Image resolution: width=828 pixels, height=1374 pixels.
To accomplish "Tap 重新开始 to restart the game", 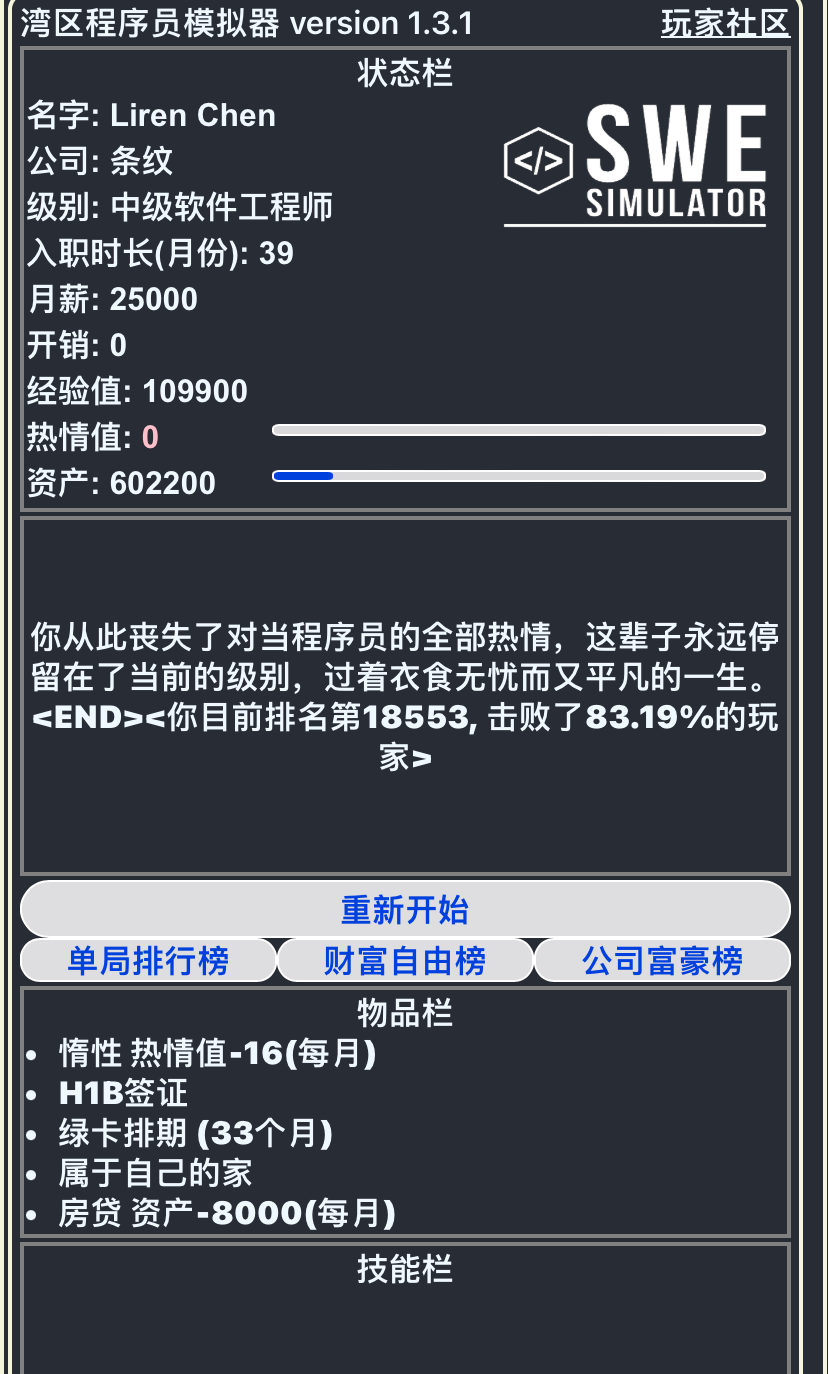I will click(405, 909).
